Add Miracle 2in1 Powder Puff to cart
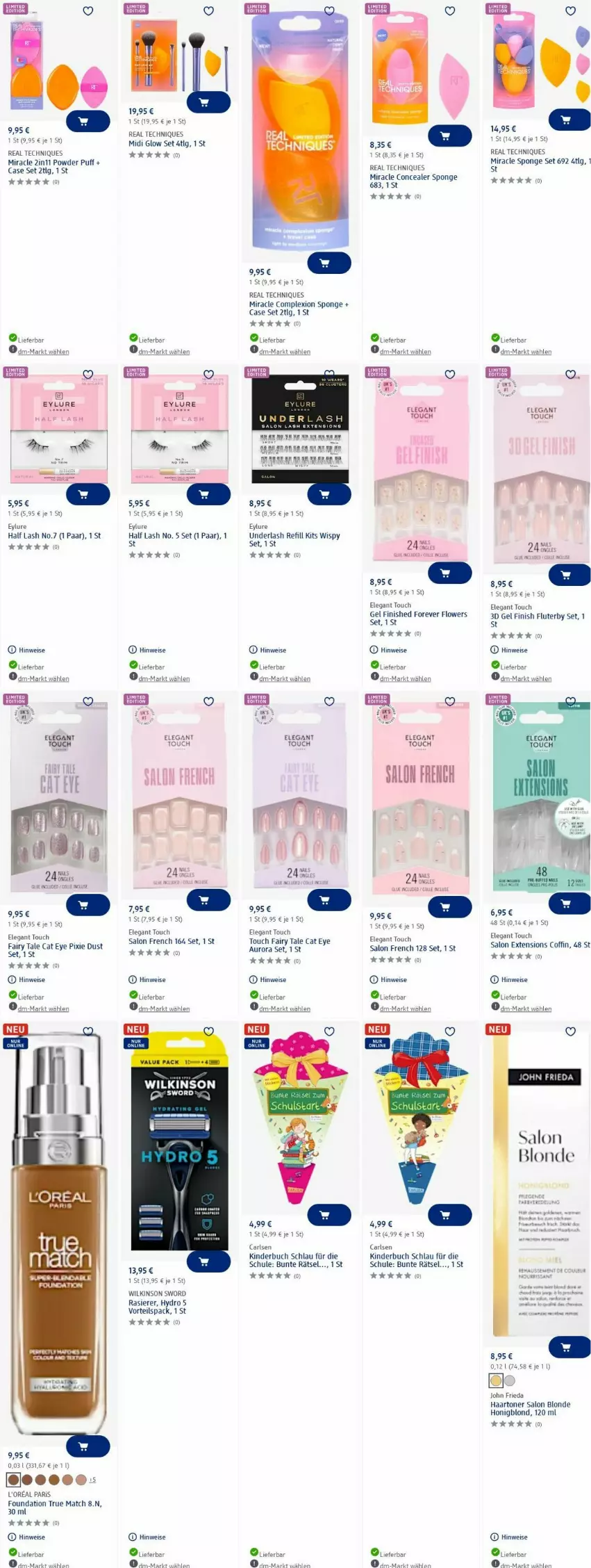The width and height of the screenshot is (591, 1568). pos(88,121)
